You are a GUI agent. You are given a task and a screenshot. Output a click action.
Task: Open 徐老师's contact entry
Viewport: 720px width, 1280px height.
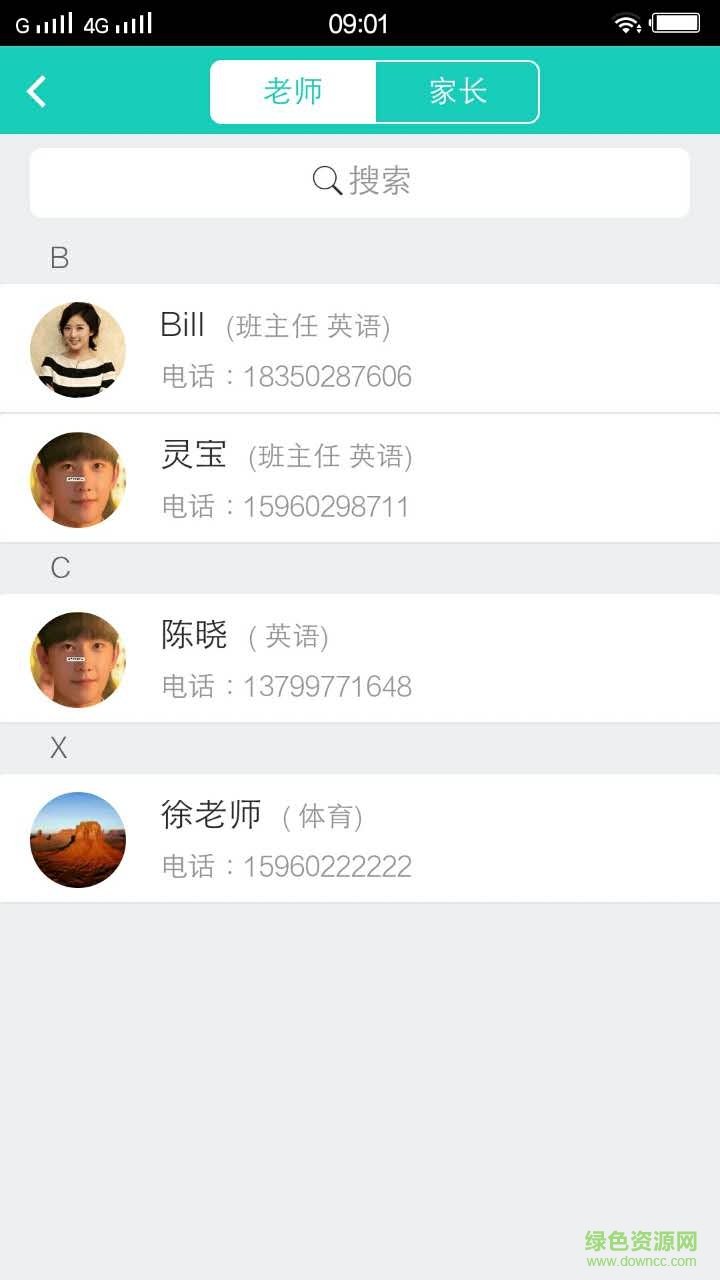[360, 839]
